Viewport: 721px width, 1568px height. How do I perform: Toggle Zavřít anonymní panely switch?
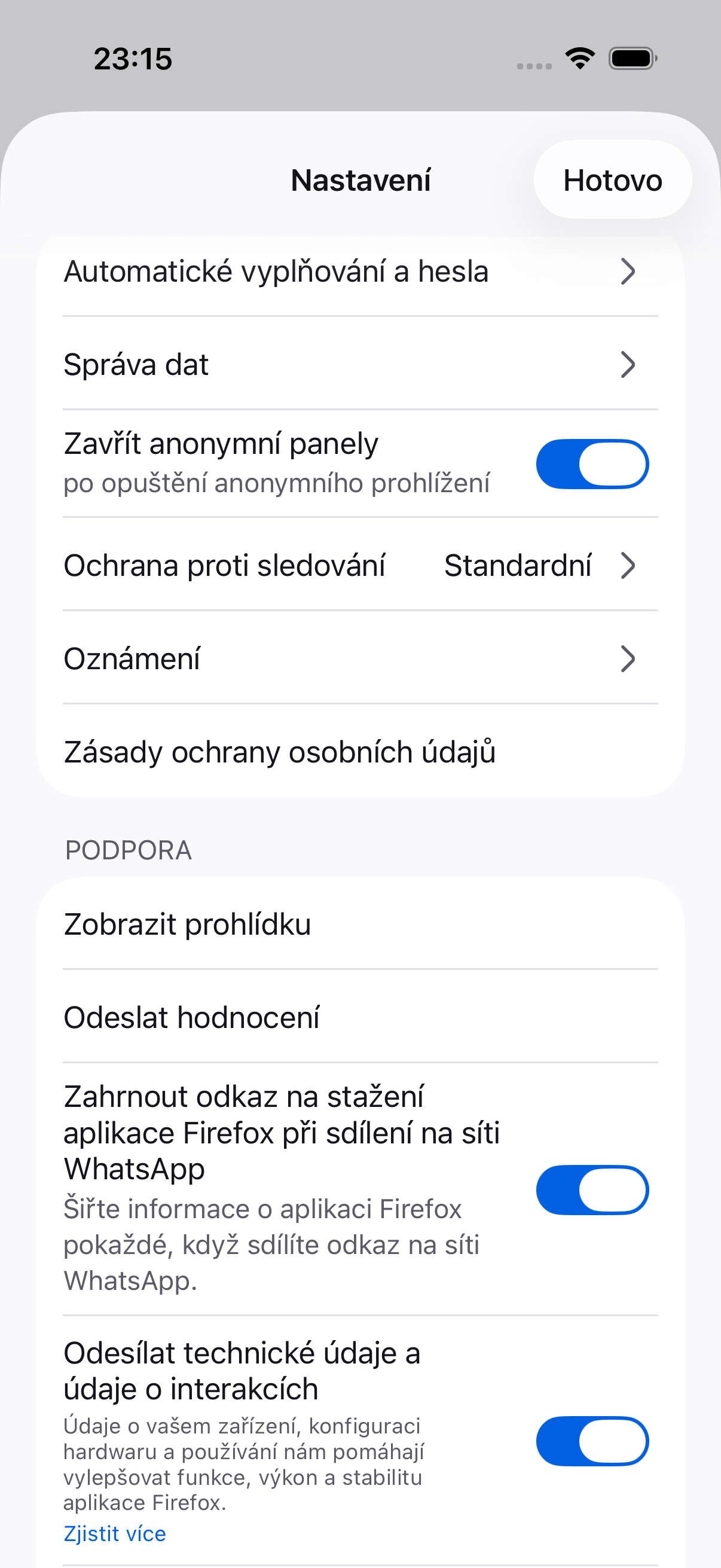tap(592, 464)
